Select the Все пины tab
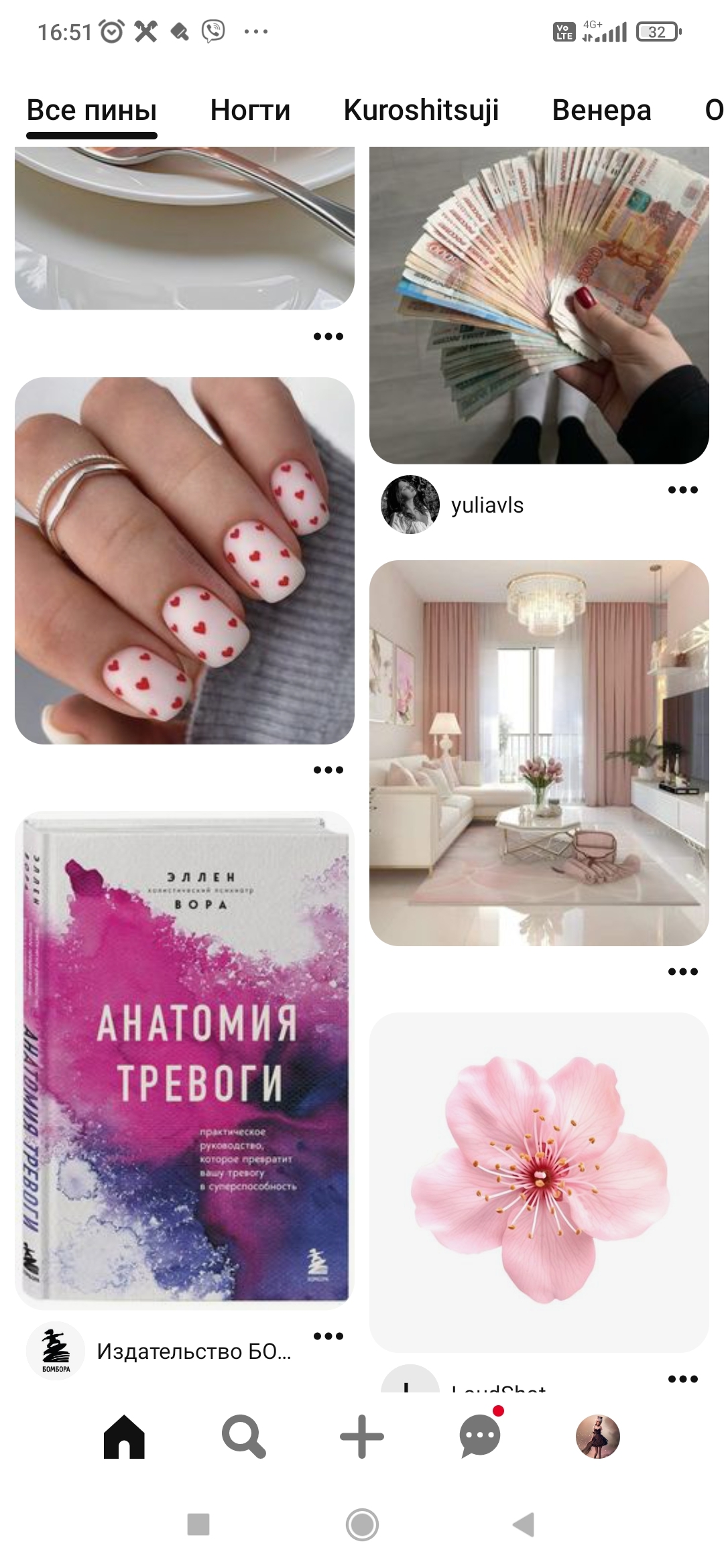Image resolution: width=724 pixels, height=1568 pixels. click(92, 110)
